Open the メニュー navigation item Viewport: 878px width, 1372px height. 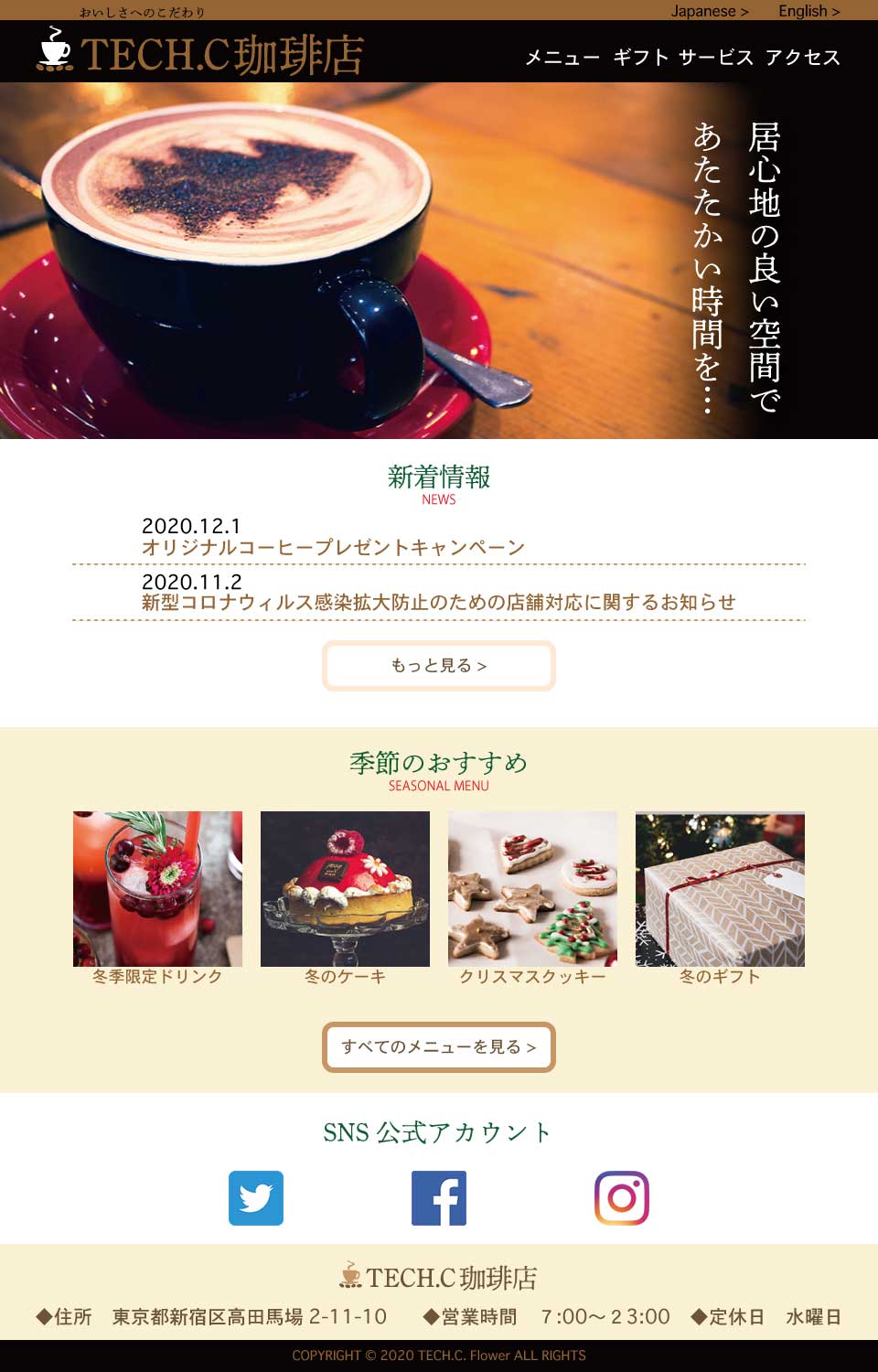tap(562, 58)
